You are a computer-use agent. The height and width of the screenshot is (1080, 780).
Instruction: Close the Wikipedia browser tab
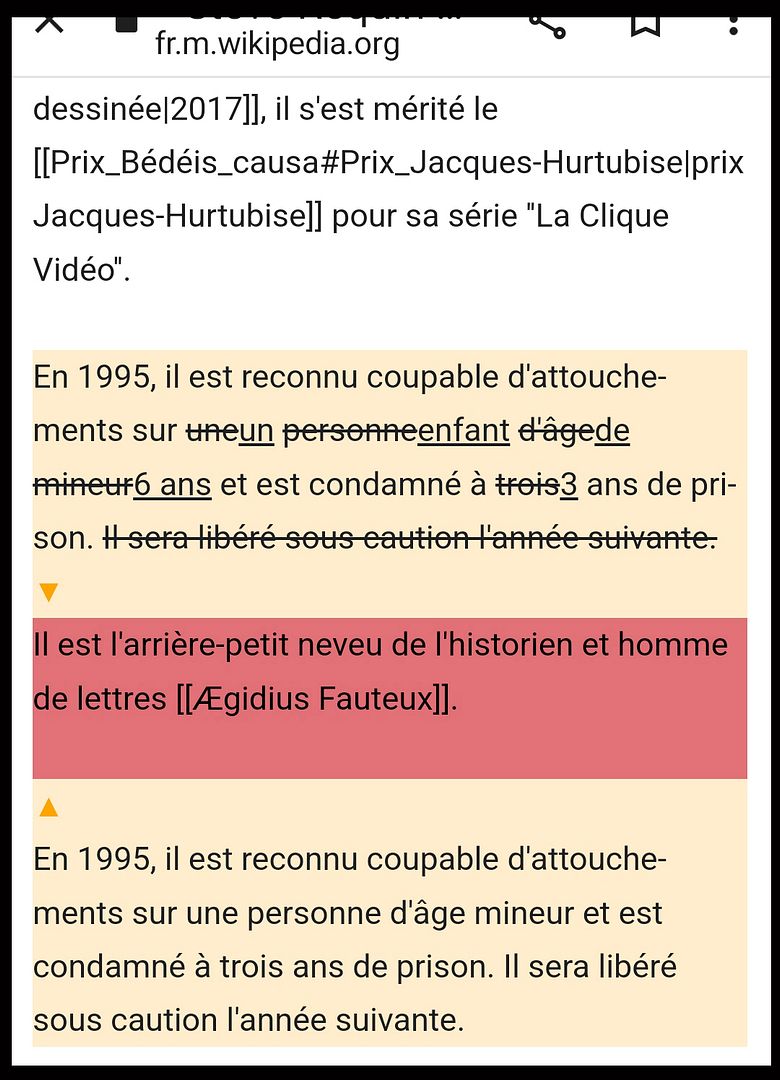(x=48, y=22)
